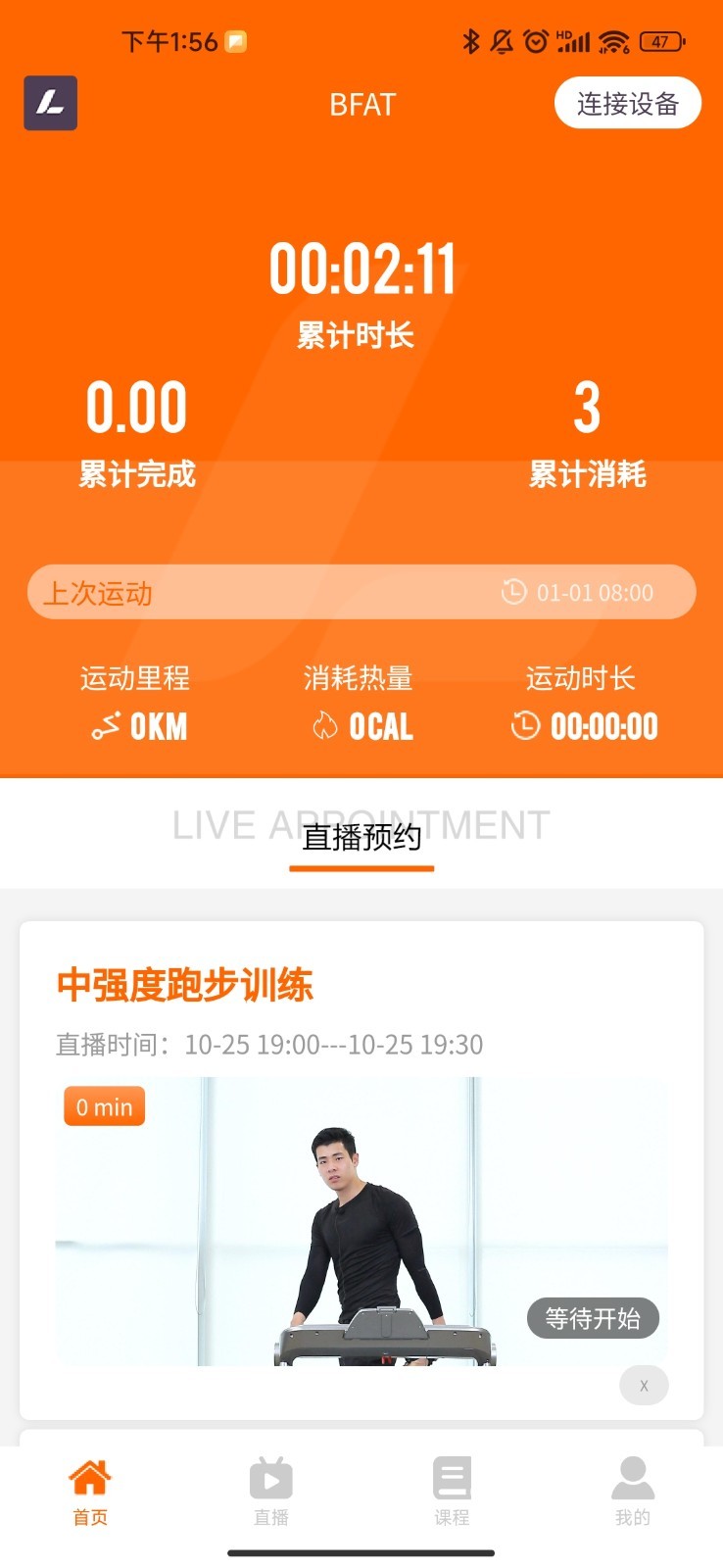Tap the 连接设备 connect device button

click(627, 103)
